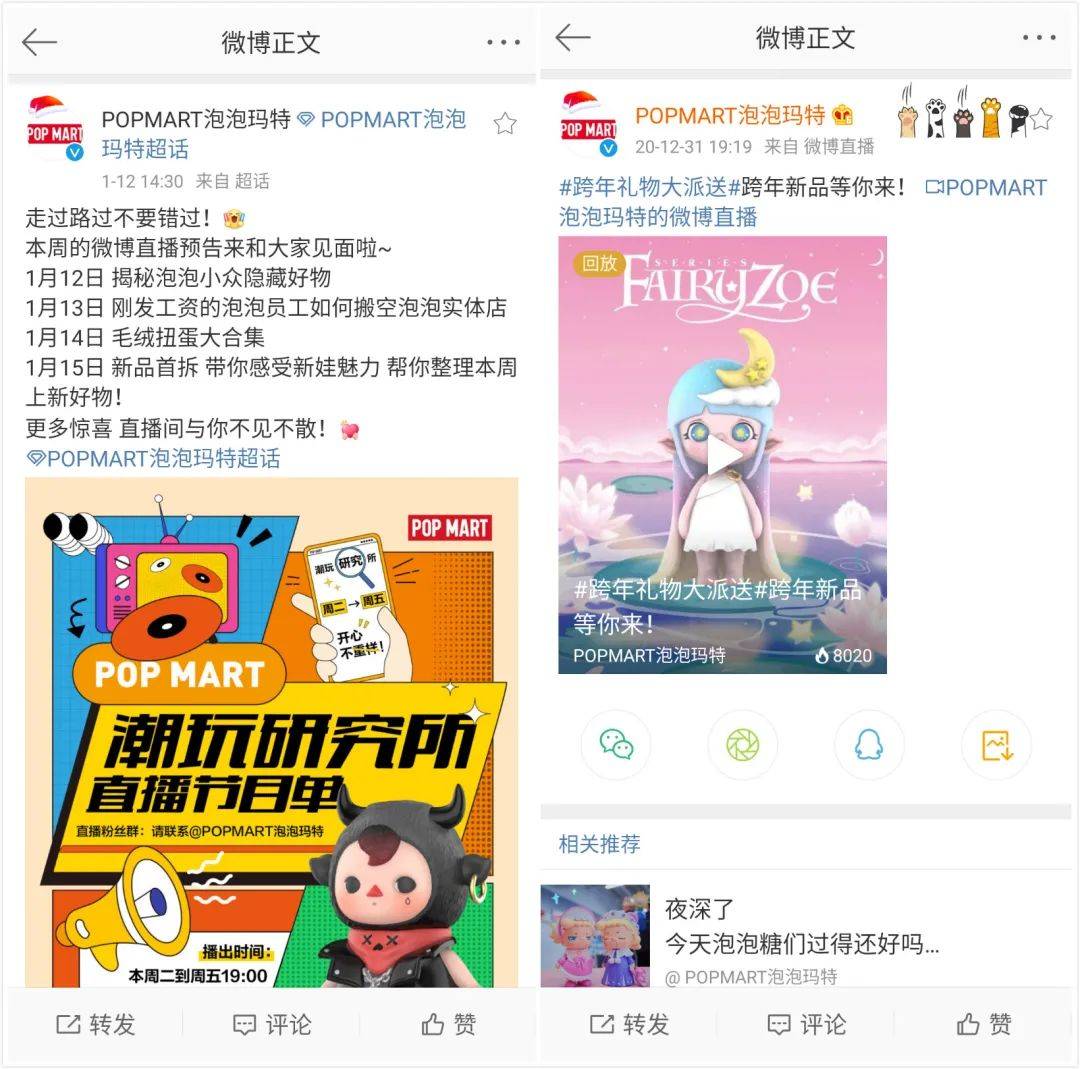Like the 跨年礼物大派送 post via 赞
This screenshot has width=1080, height=1069.
coord(984,1025)
